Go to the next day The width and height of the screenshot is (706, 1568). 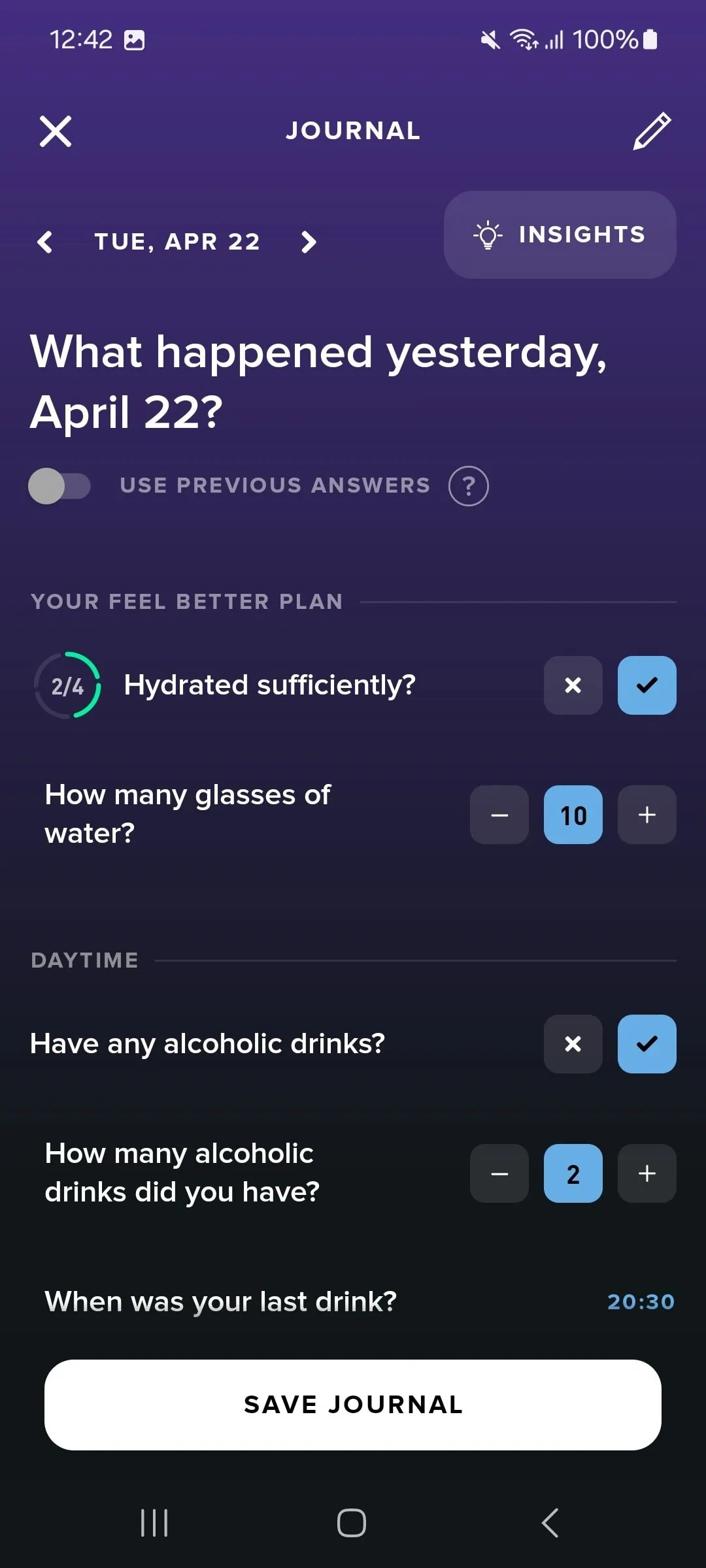pyautogui.click(x=309, y=242)
